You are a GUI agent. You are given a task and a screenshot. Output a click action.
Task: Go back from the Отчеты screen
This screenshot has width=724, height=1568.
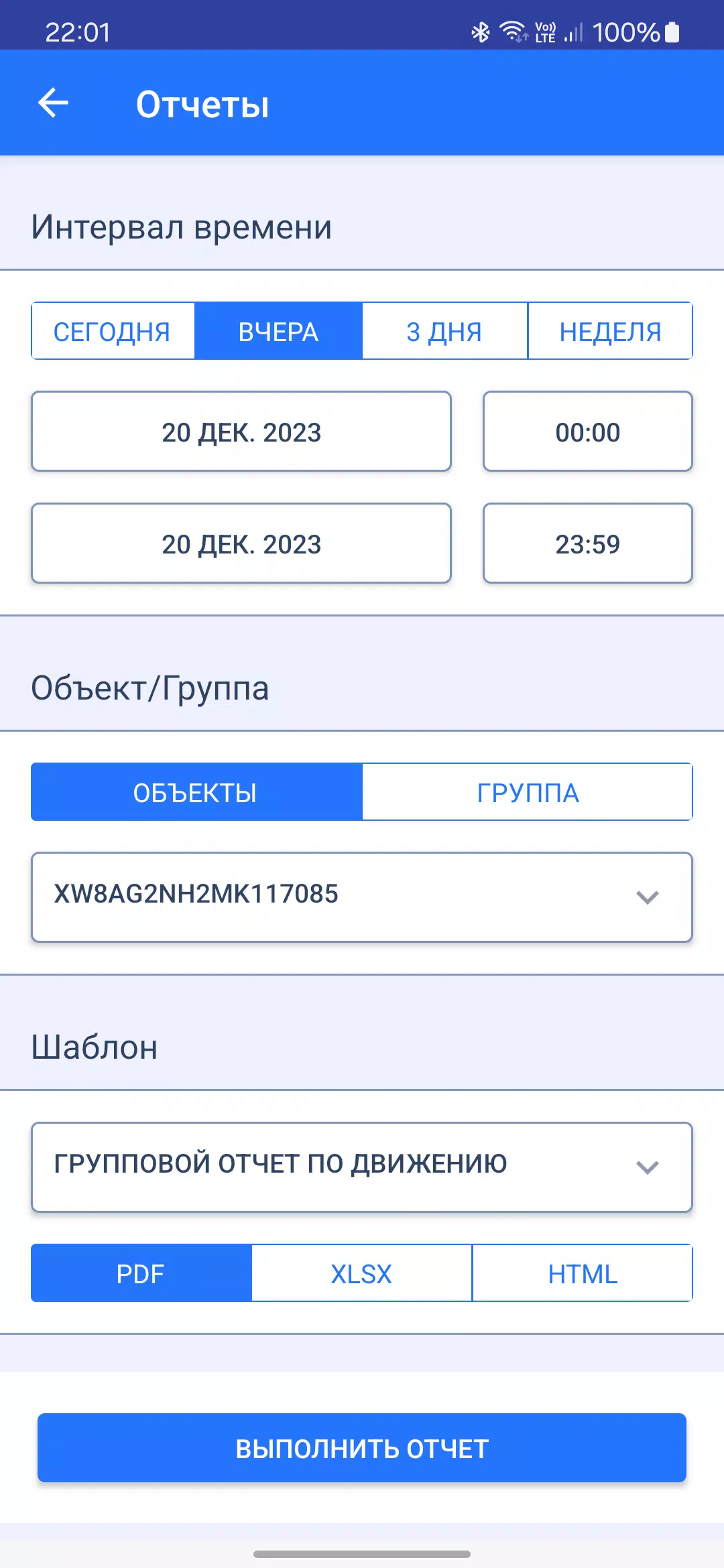pos(54,104)
